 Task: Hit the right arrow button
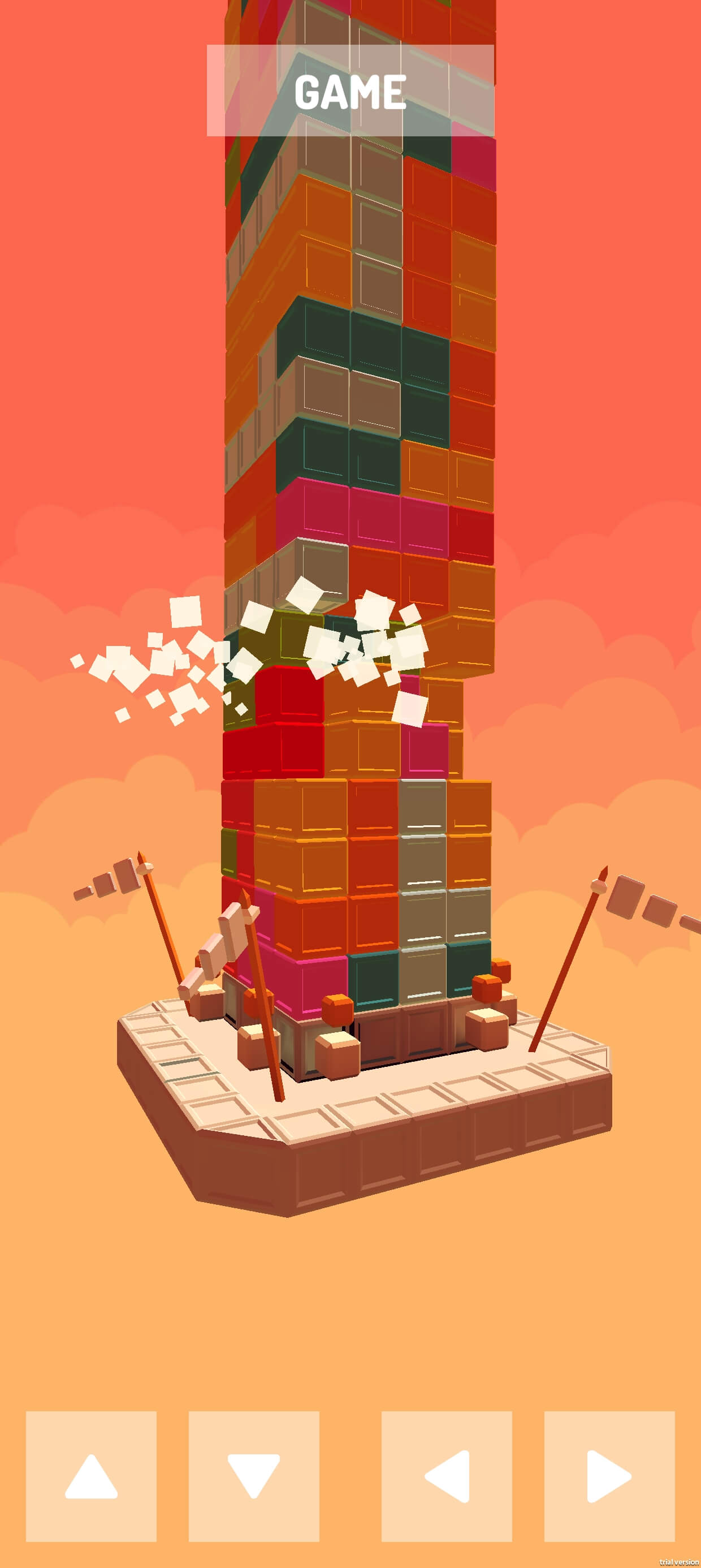coord(610,1477)
